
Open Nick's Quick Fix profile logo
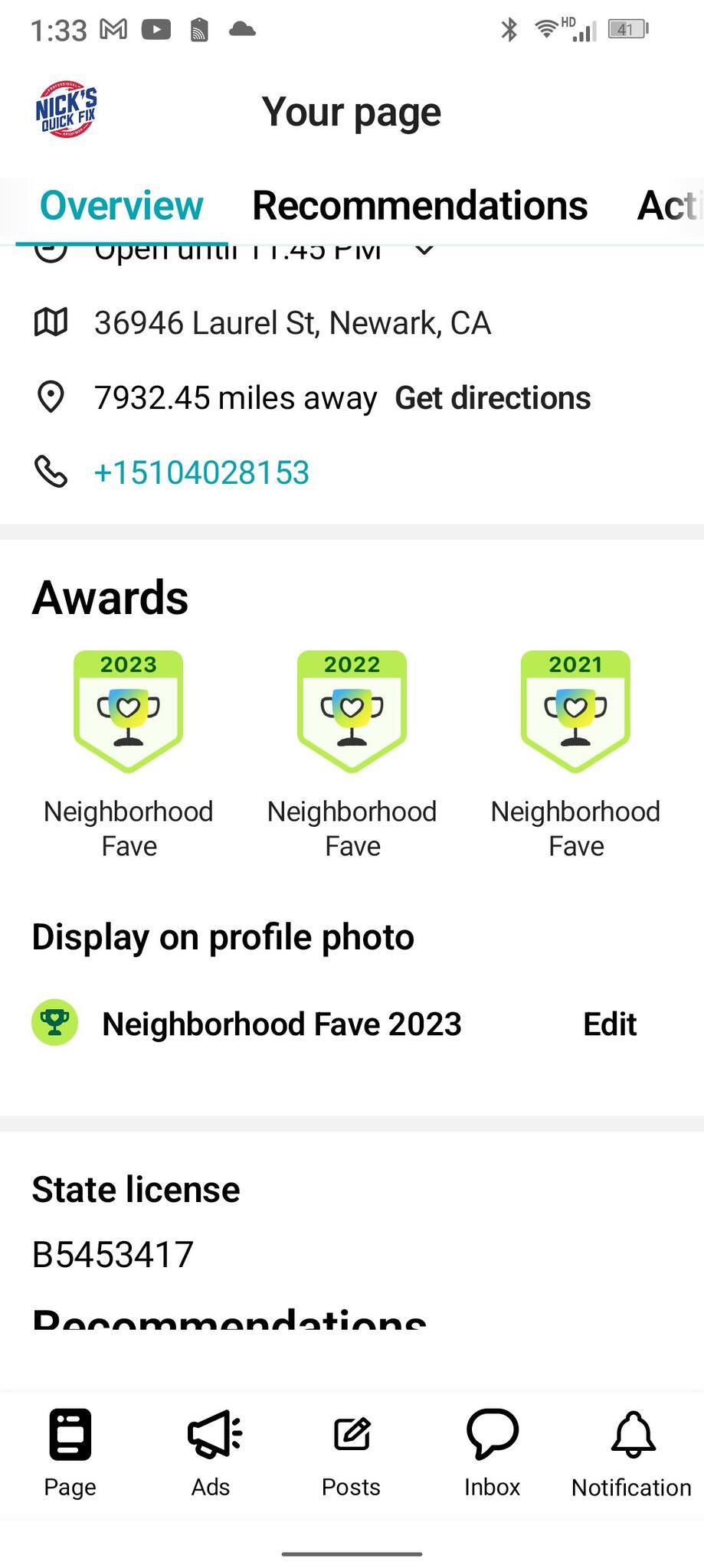pos(66,109)
